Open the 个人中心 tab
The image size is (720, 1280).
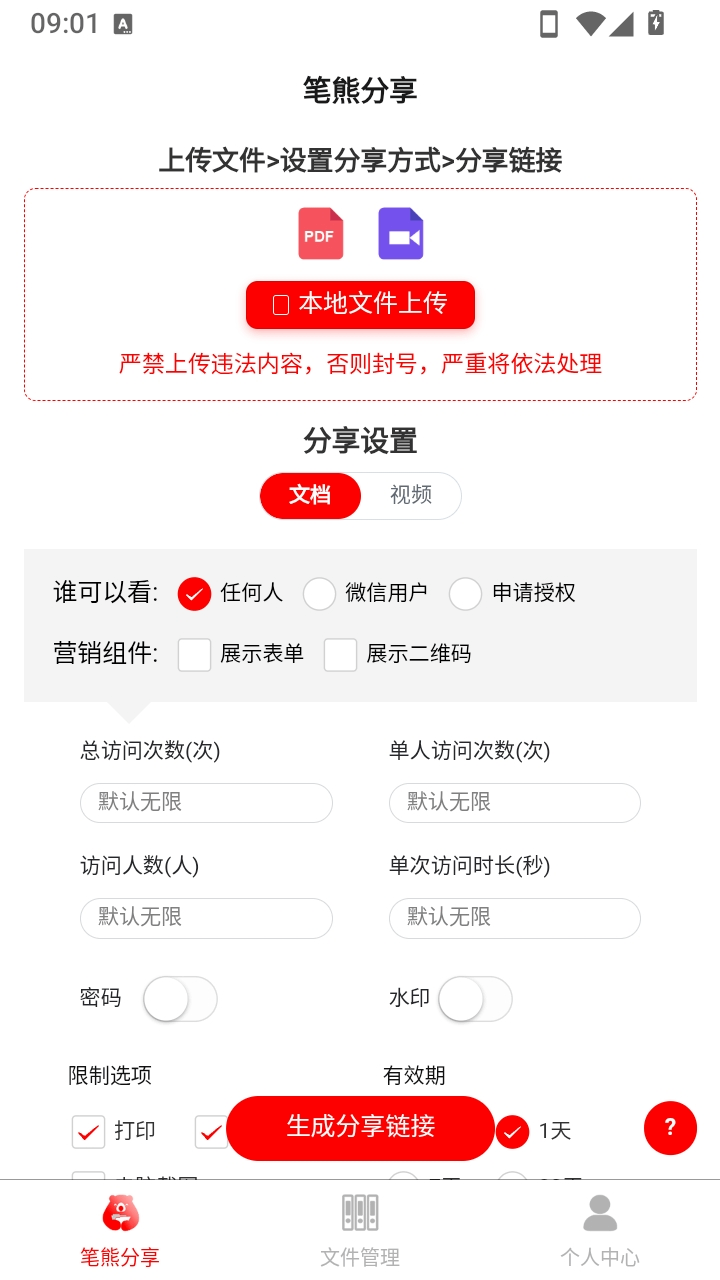click(x=600, y=1231)
